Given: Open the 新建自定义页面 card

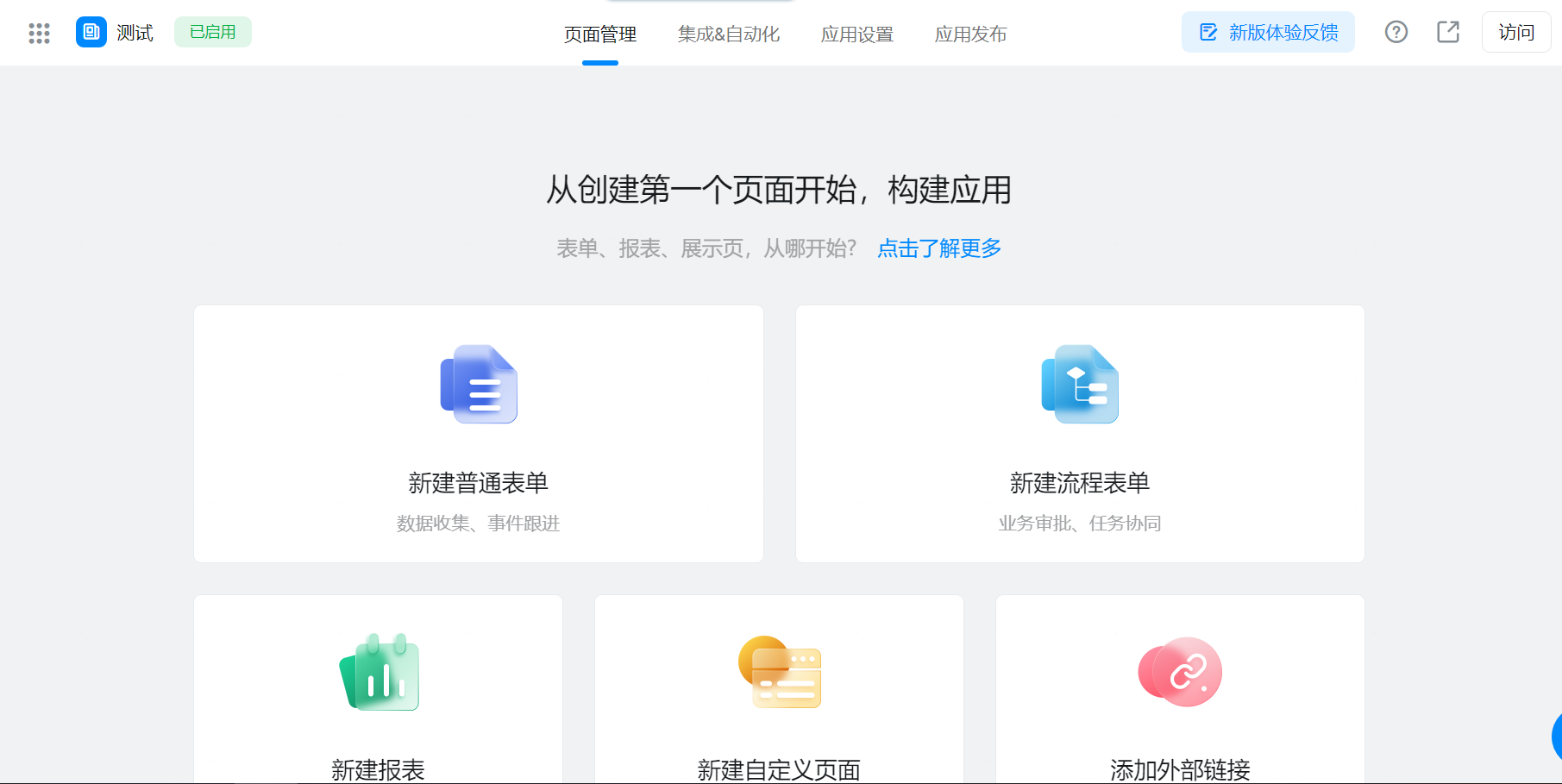Looking at the screenshot, I should click(778, 690).
